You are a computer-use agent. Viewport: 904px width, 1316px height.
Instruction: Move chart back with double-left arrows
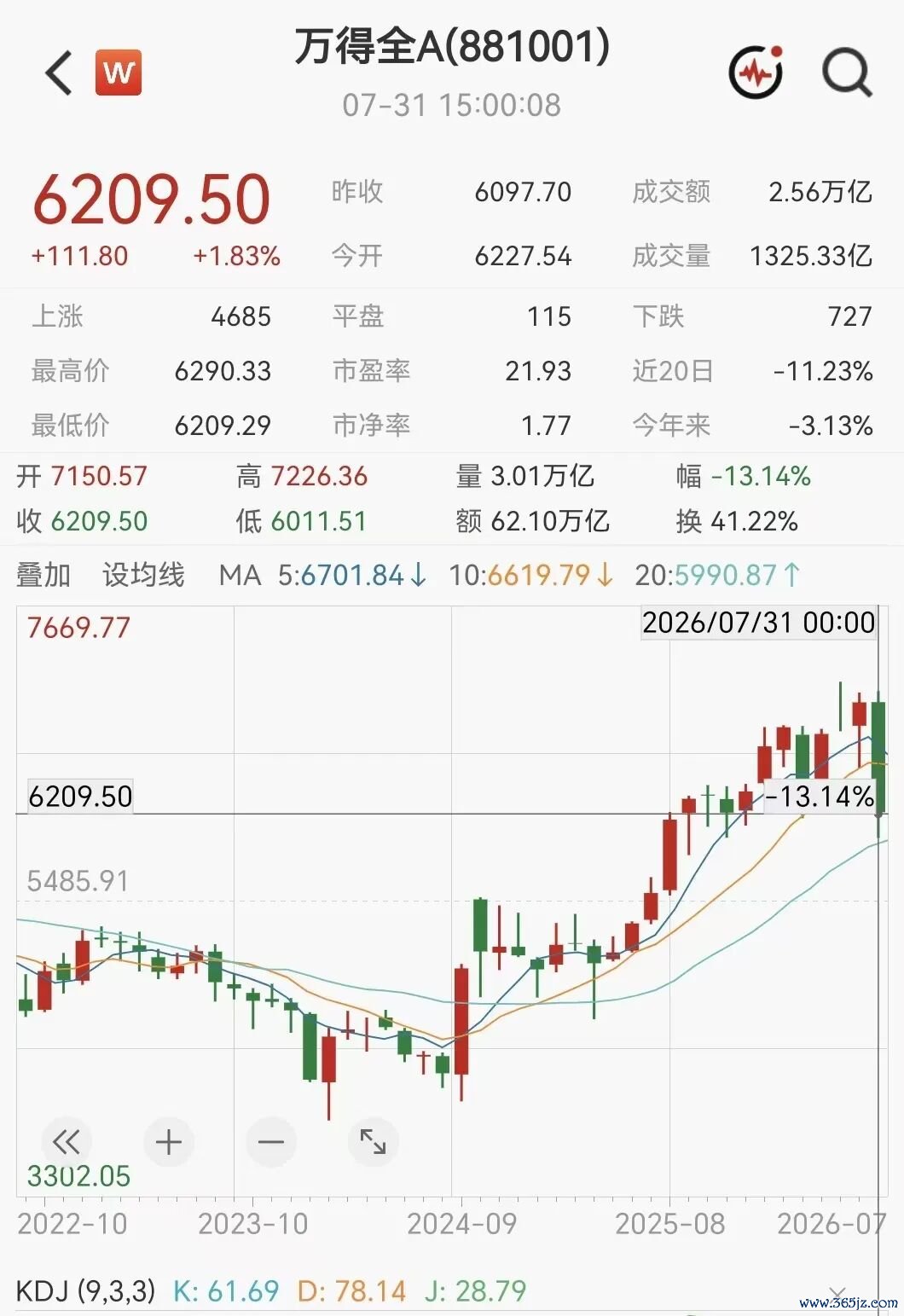click(x=66, y=1141)
